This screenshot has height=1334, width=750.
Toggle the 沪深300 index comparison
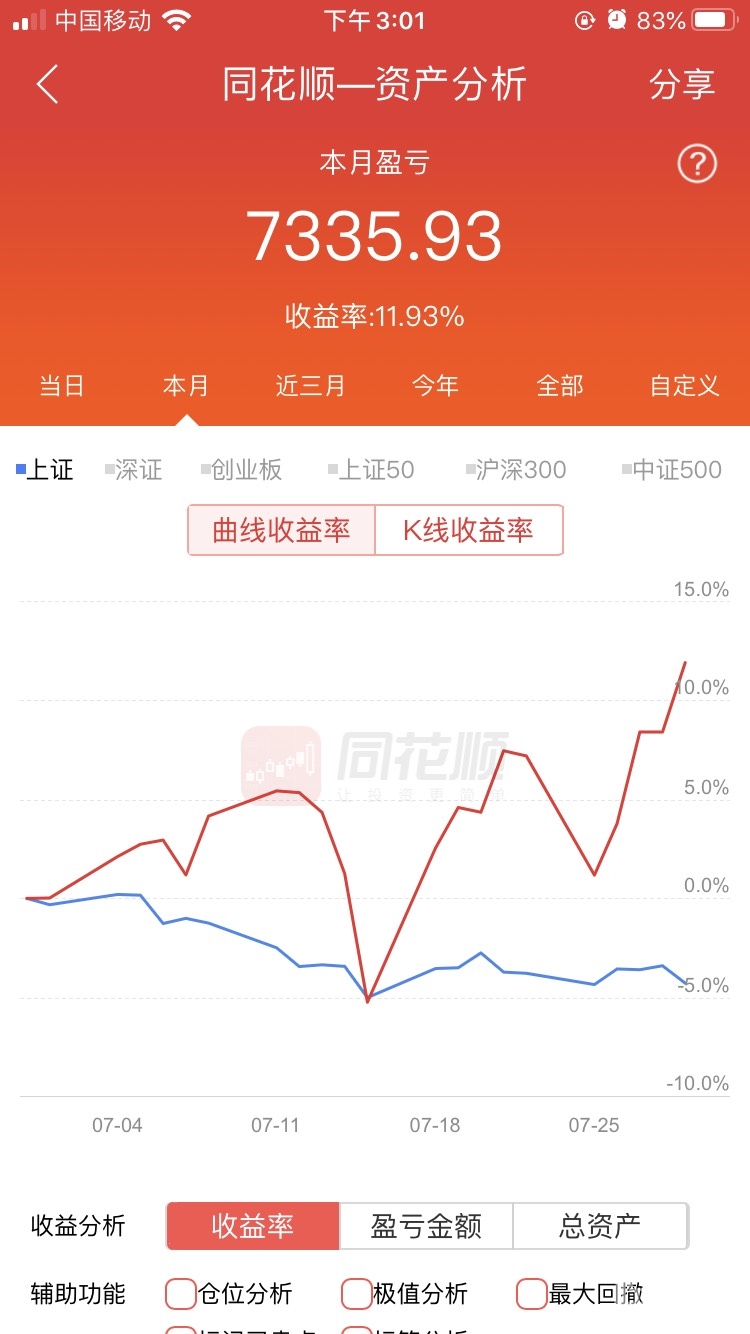click(x=517, y=470)
